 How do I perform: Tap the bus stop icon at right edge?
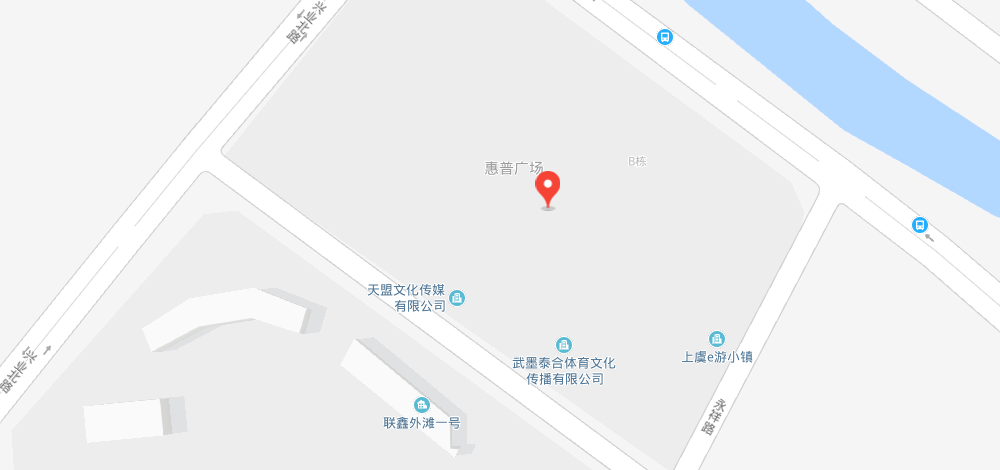920,225
